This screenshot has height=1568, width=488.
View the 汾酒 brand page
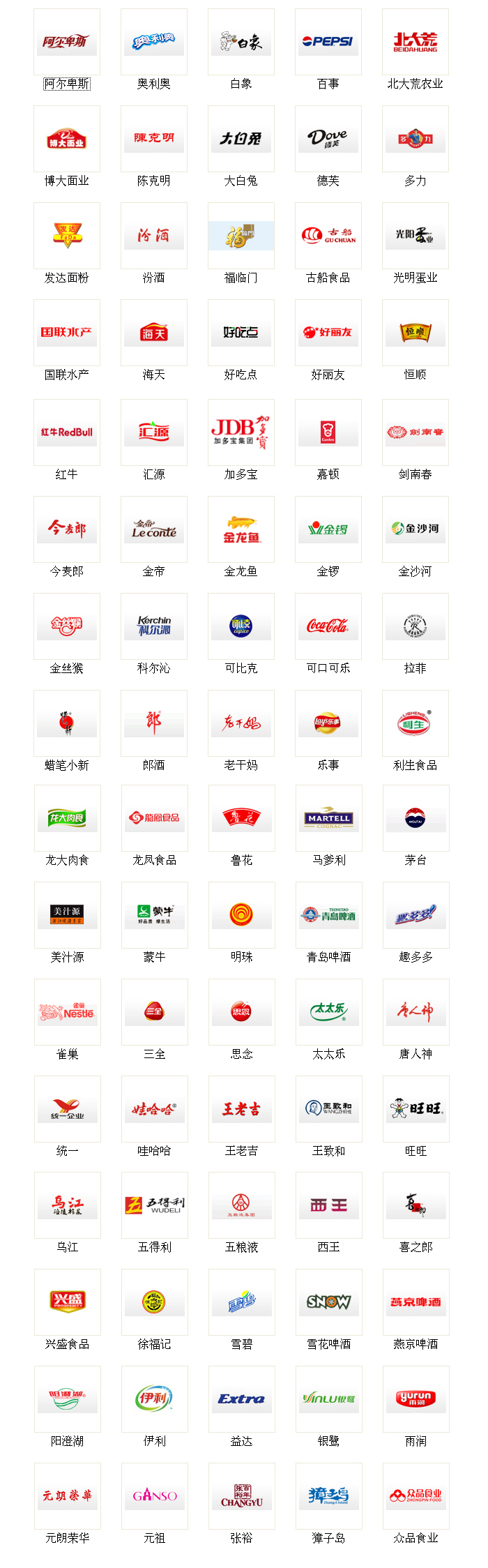pos(154,236)
